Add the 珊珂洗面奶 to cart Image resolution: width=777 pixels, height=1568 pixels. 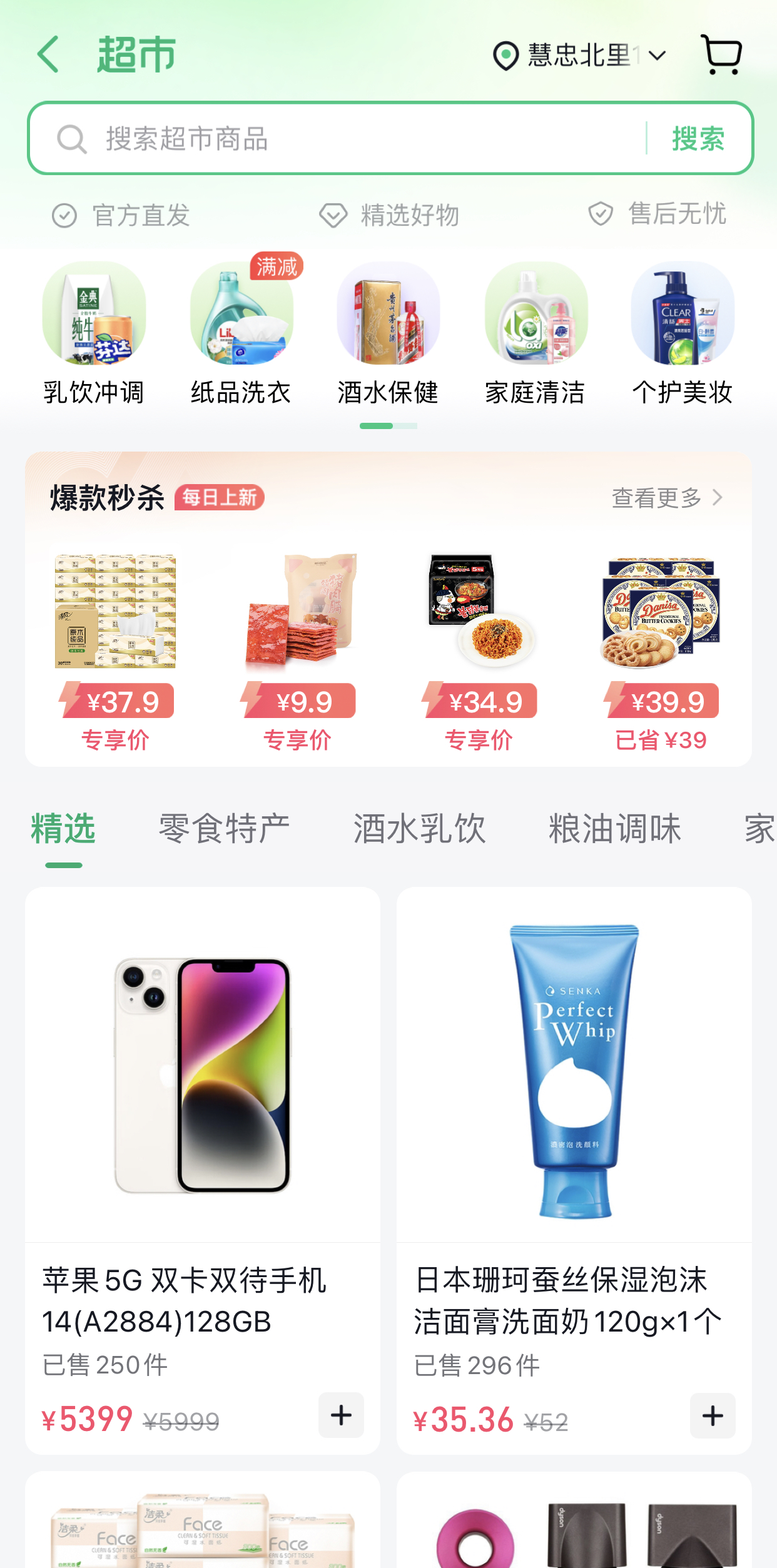(x=713, y=1415)
